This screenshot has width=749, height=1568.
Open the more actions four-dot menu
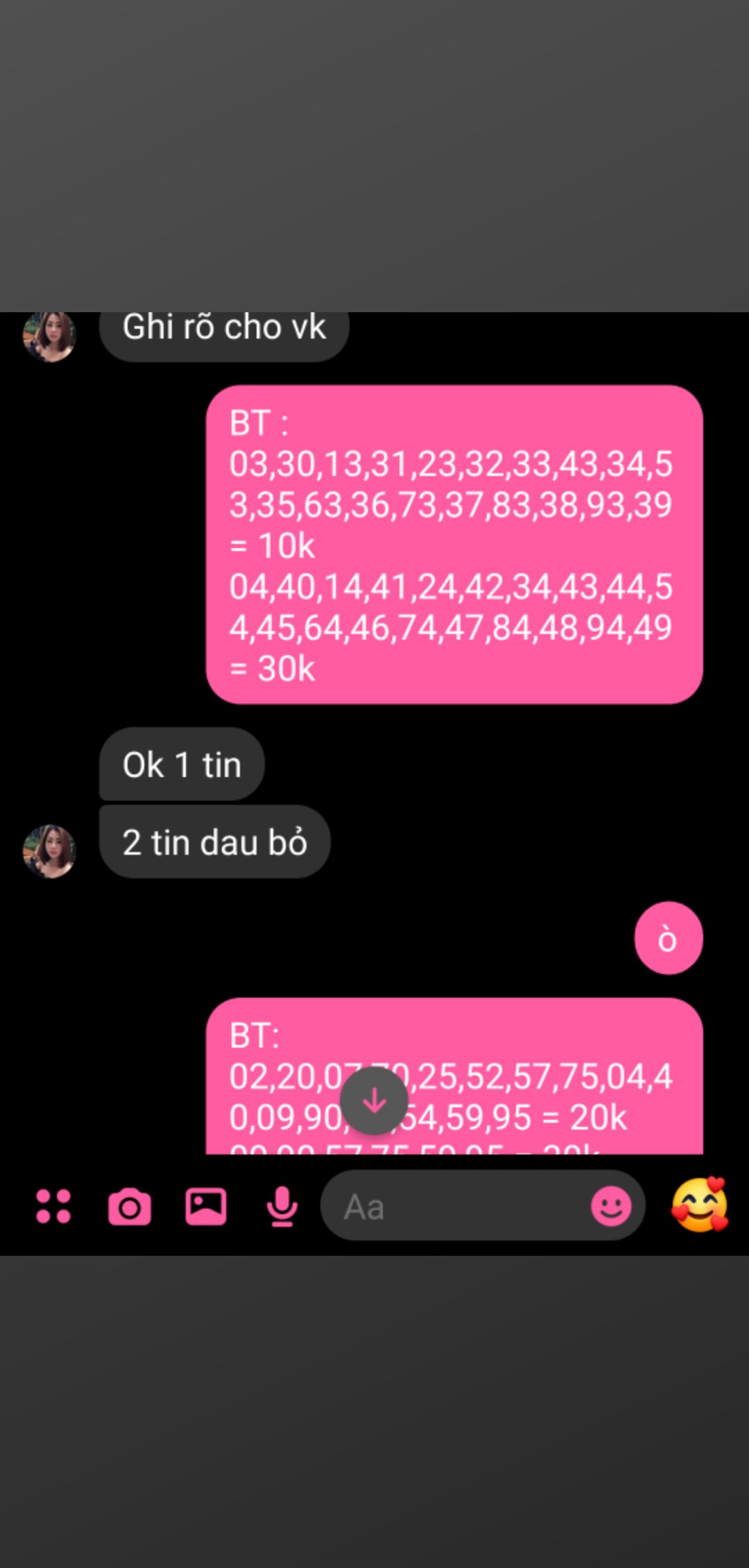tap(53, 1207)
